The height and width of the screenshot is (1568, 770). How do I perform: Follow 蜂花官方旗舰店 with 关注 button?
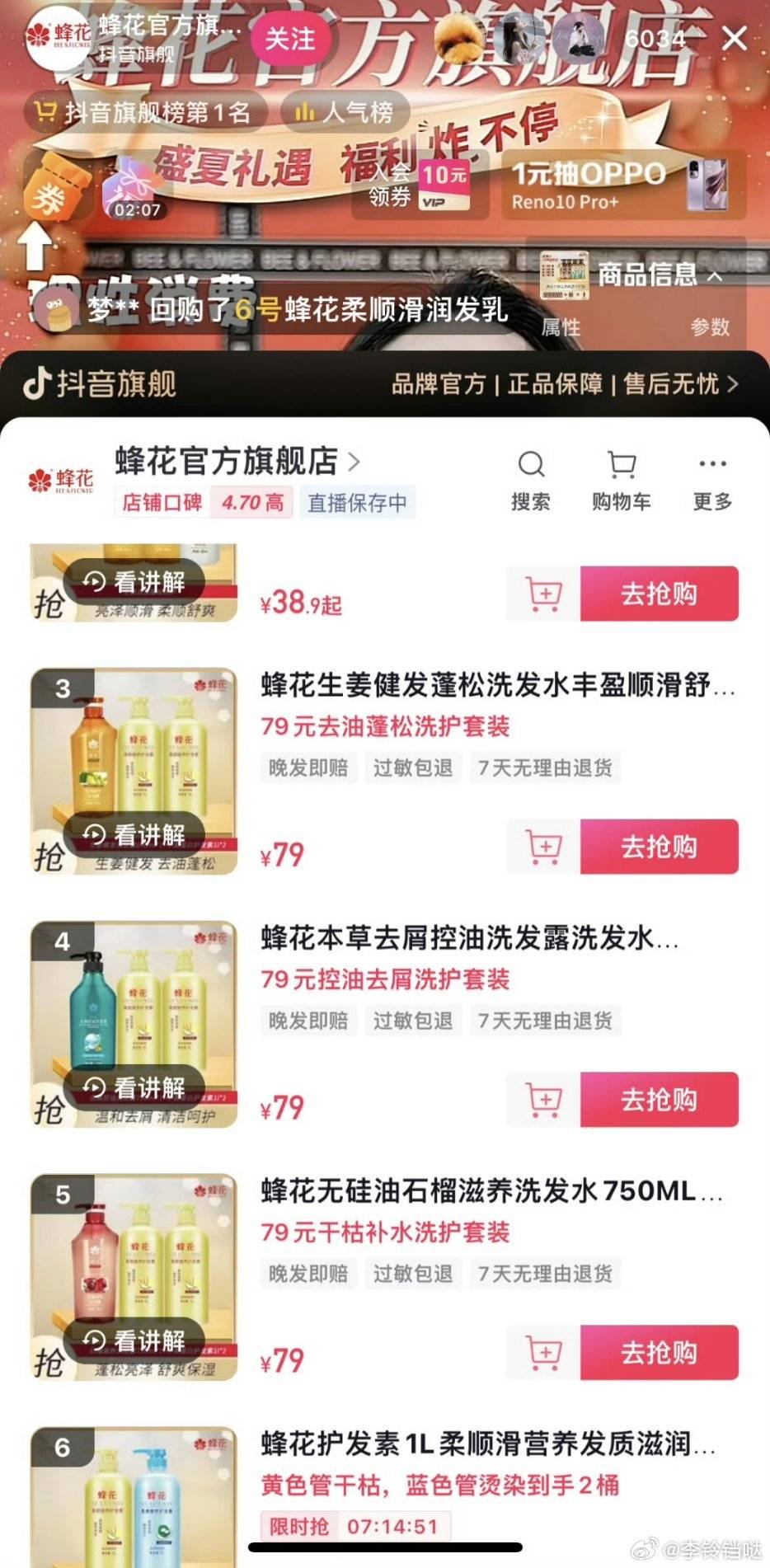click(289, 39)
